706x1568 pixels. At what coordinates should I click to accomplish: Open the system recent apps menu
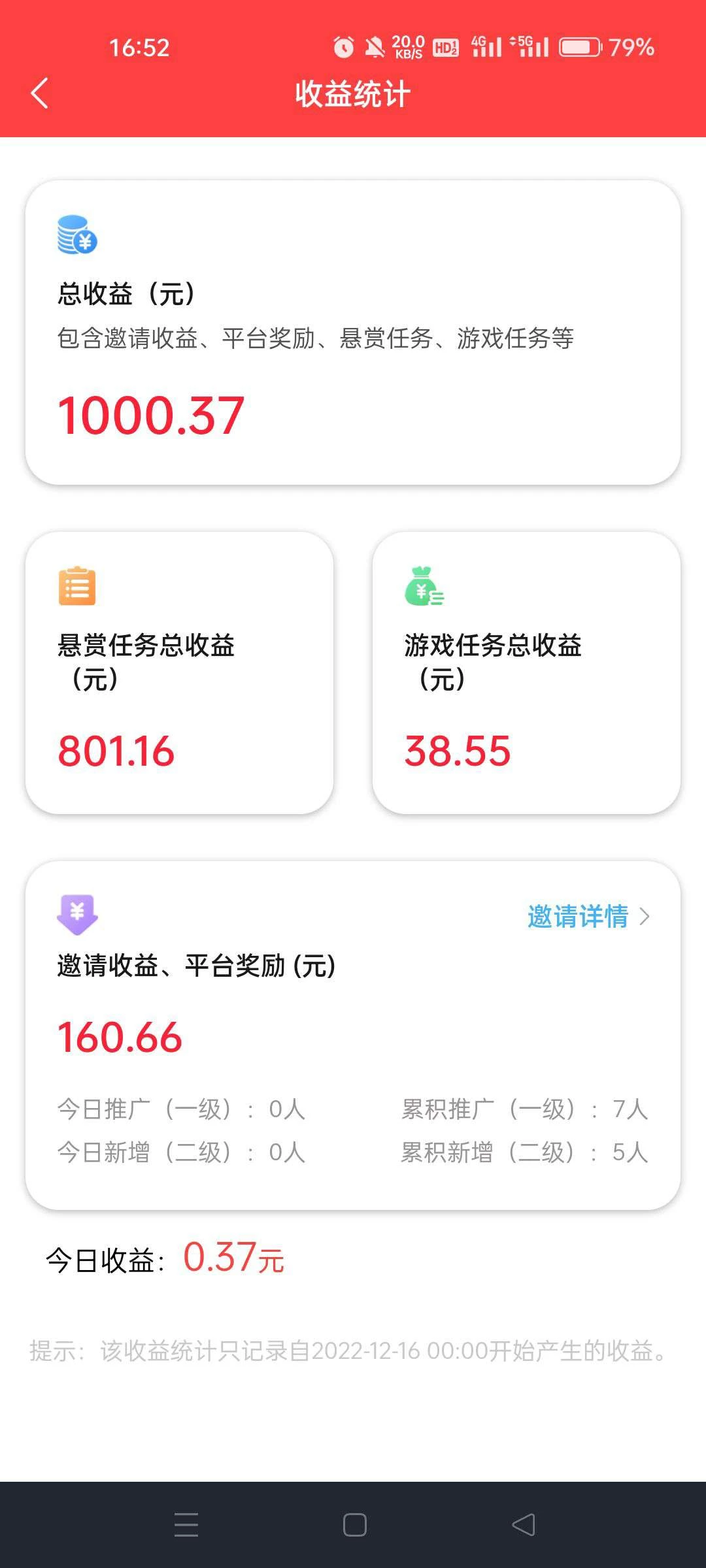coord(186,1525)
